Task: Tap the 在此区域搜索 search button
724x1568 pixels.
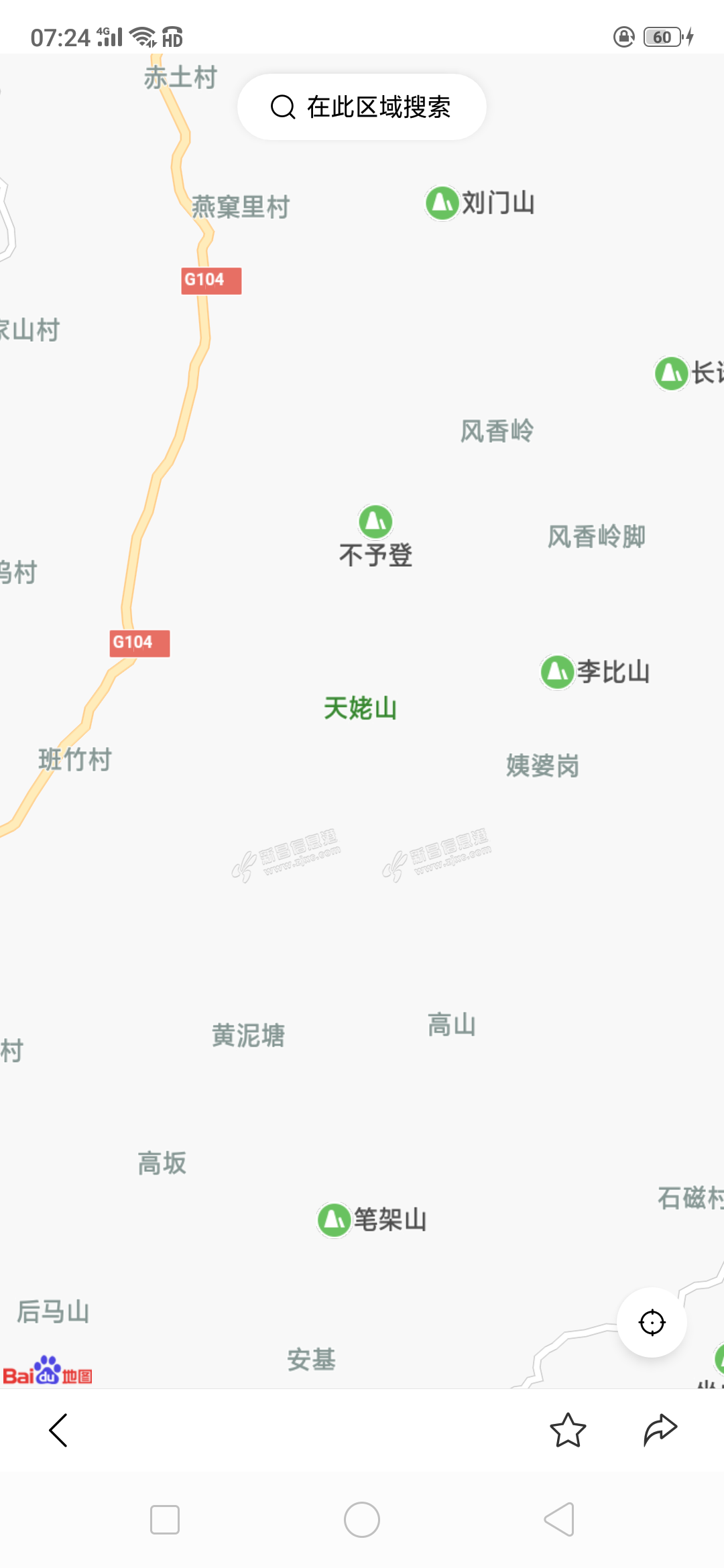Action: (x=362, y=107)
